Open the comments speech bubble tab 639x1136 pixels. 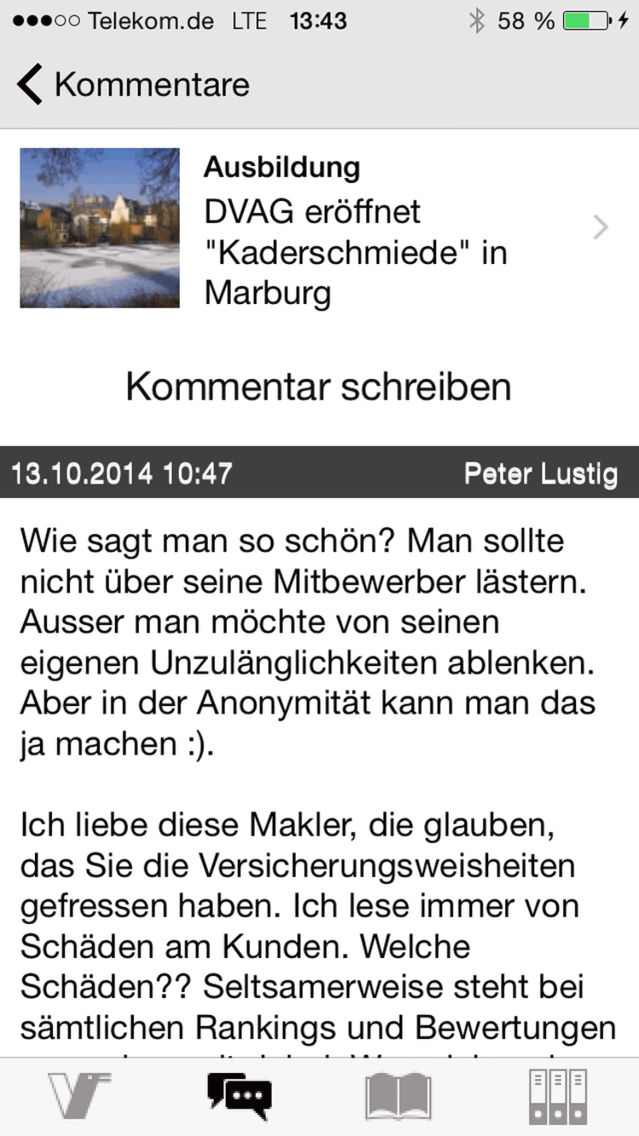coord(240,1095)
